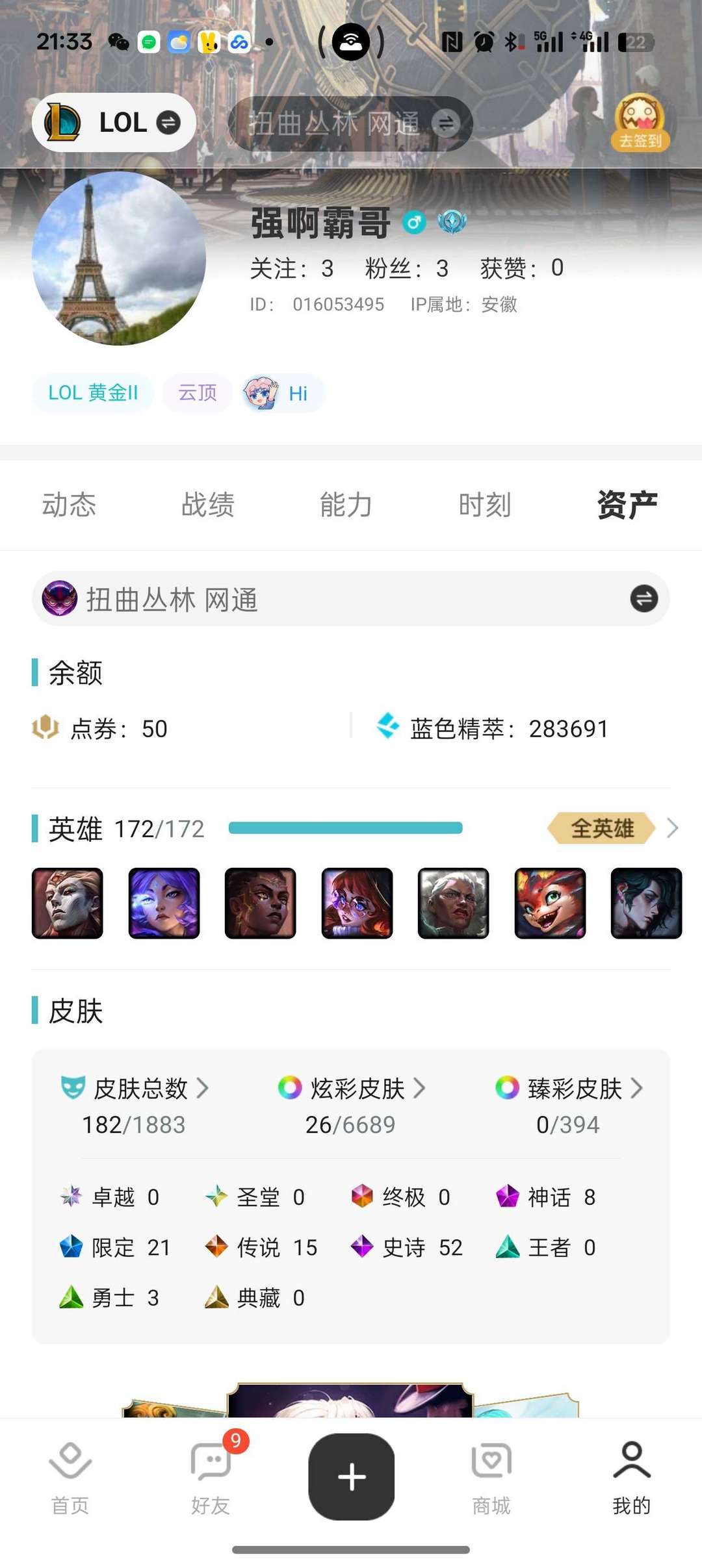Switch to the 动态 tab
This screenshot has width=702, height=1568.
tap(69, 505)
